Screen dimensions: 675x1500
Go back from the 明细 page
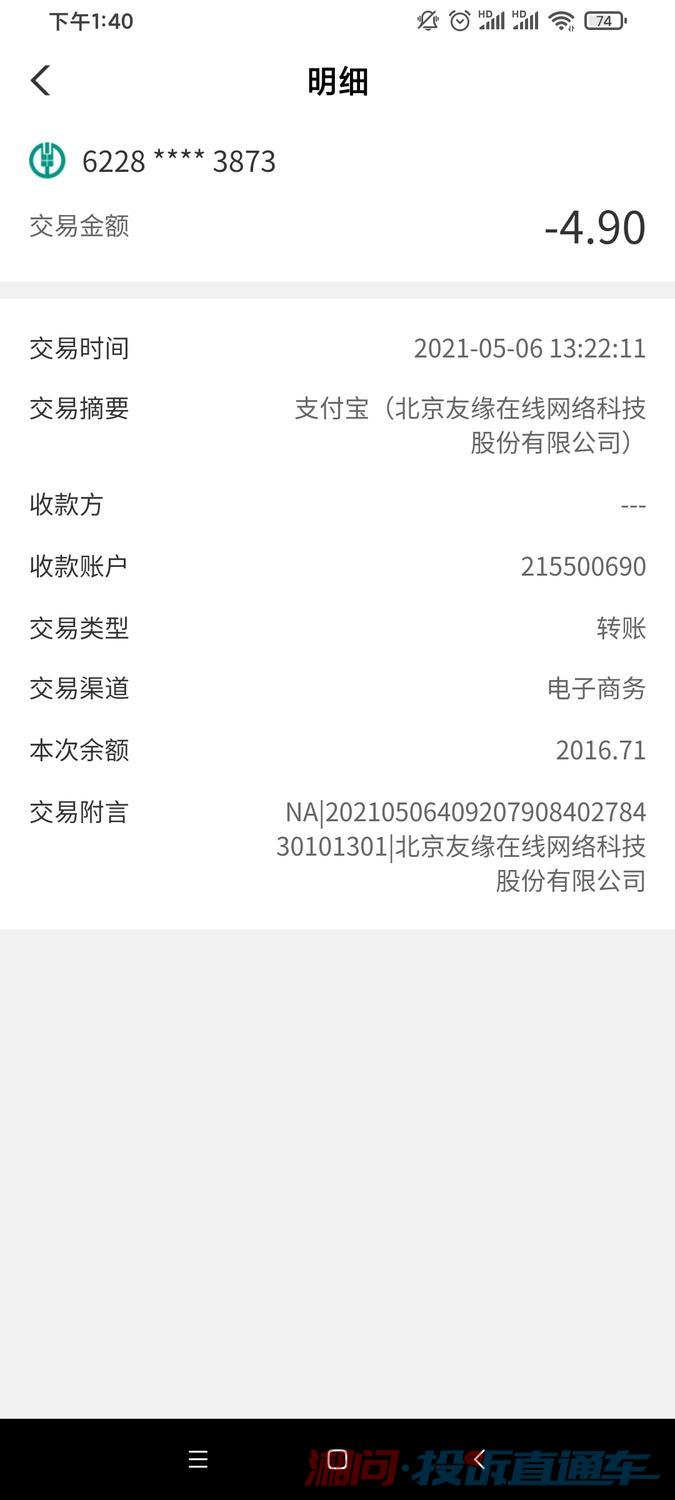40,80
